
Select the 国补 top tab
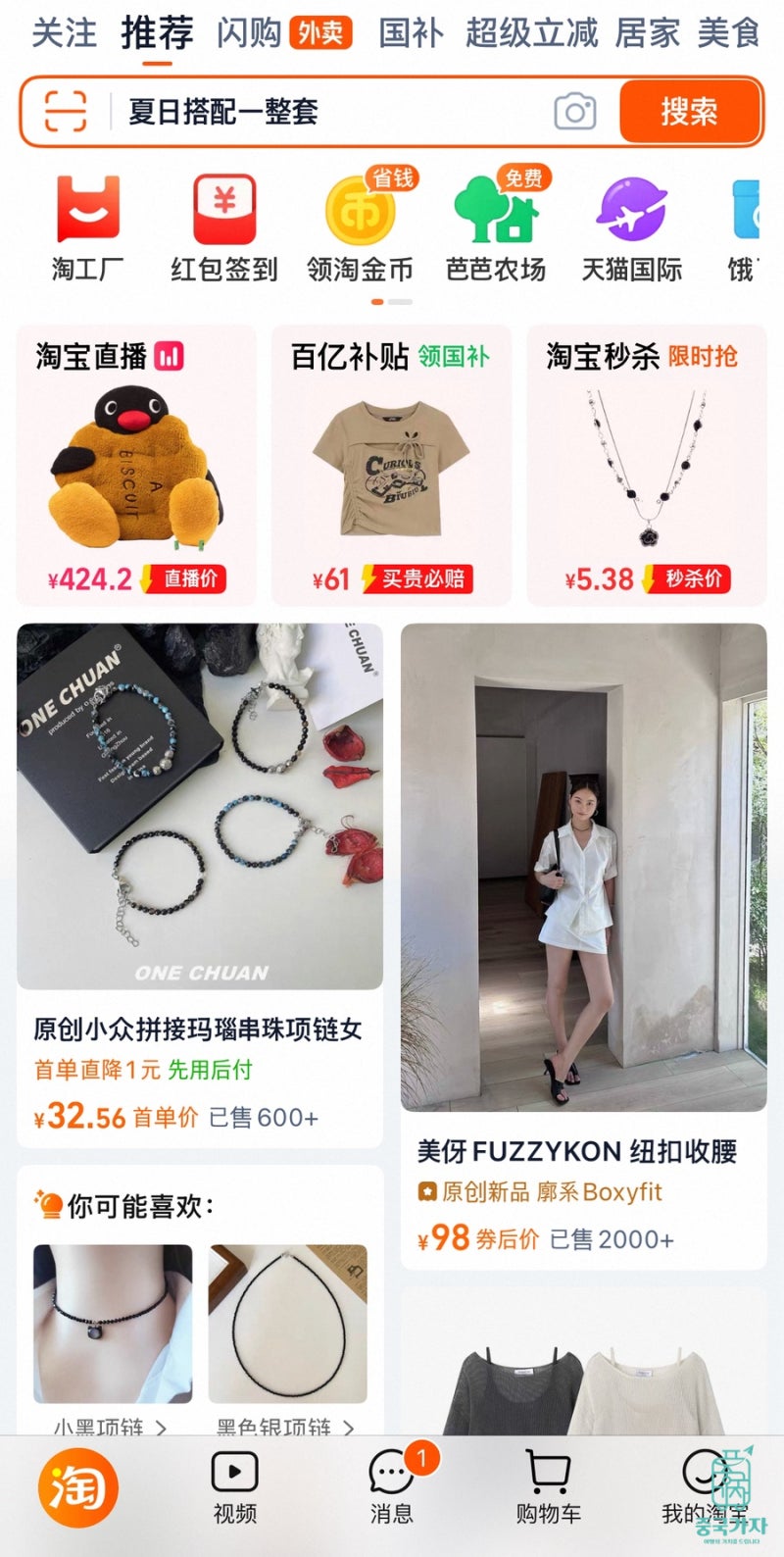[411, 32]
